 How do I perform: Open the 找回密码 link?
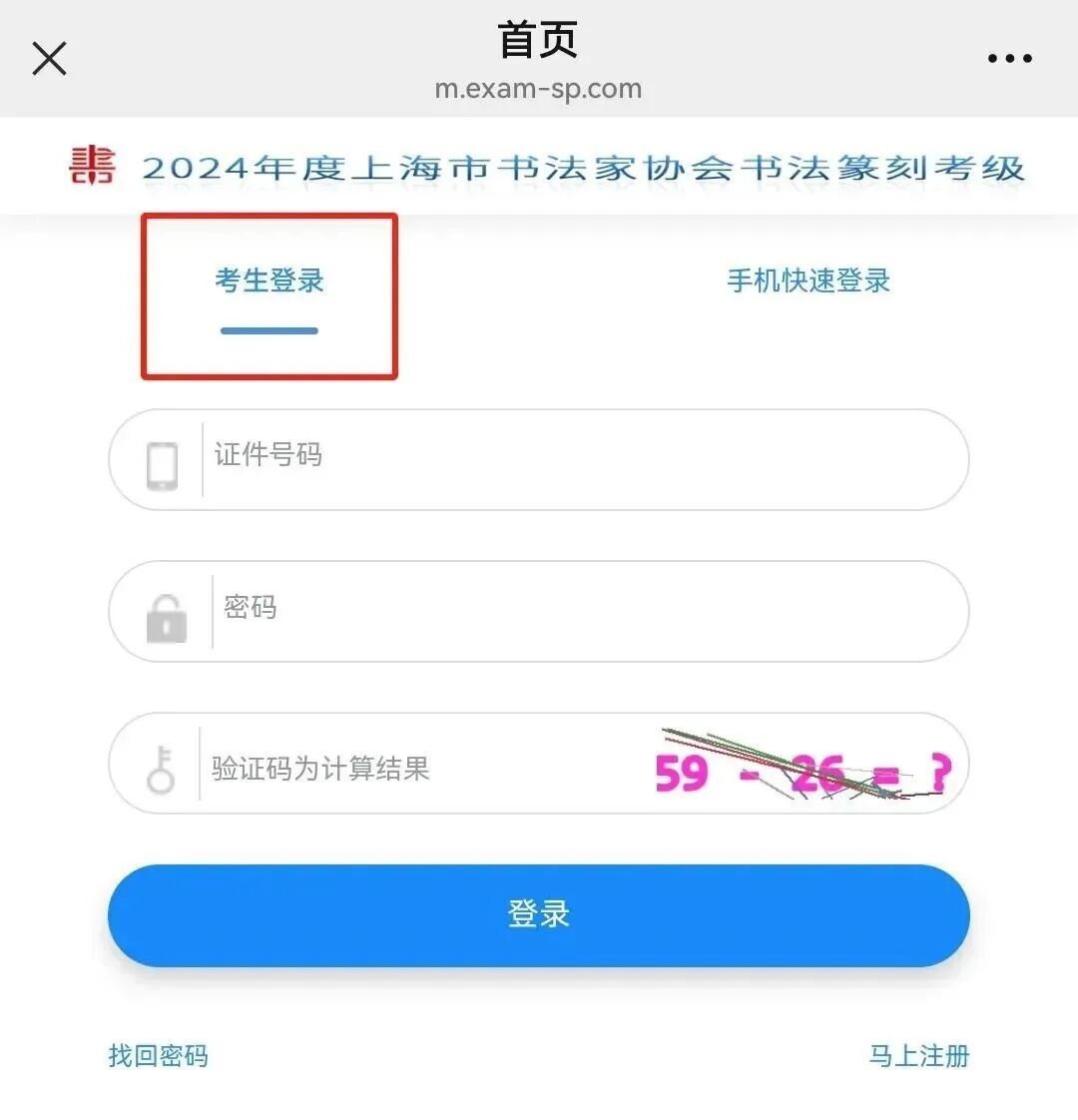(x=159, y=1056)
